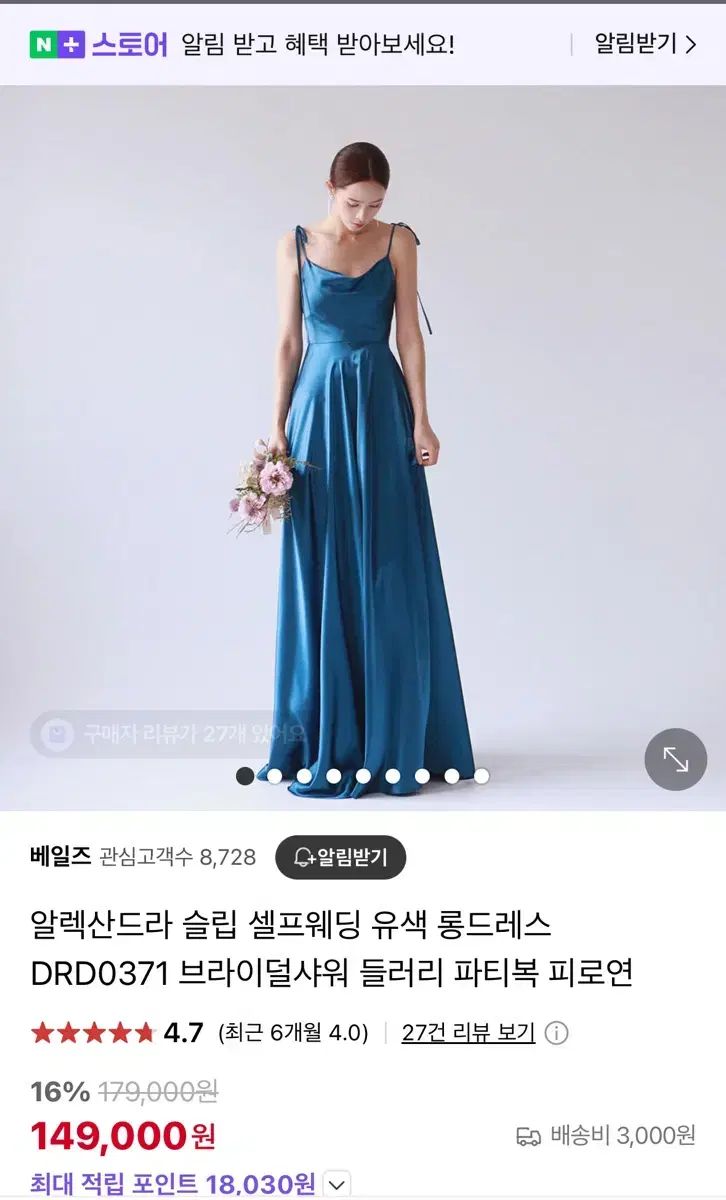Open the 구매자 리뷰가 27개 있어요 badge
The width and height of the screenshot is (726, 1200).
[x=170, y=734]
